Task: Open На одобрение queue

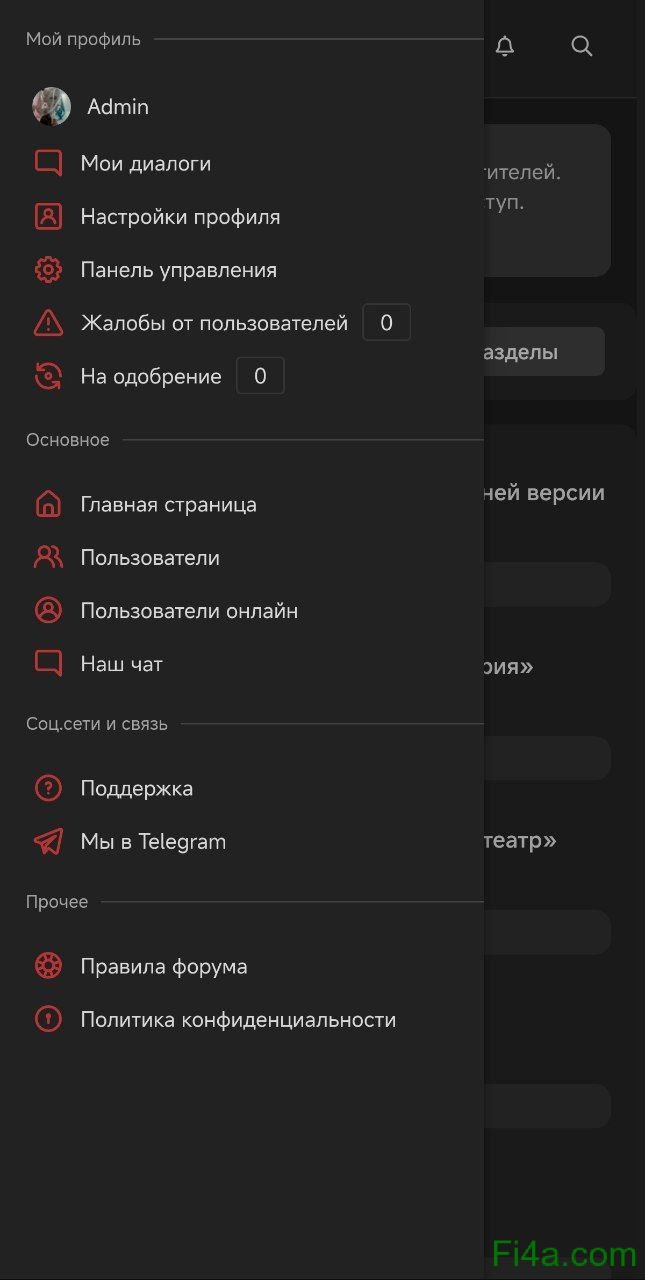Action: [x=151, y=377]
